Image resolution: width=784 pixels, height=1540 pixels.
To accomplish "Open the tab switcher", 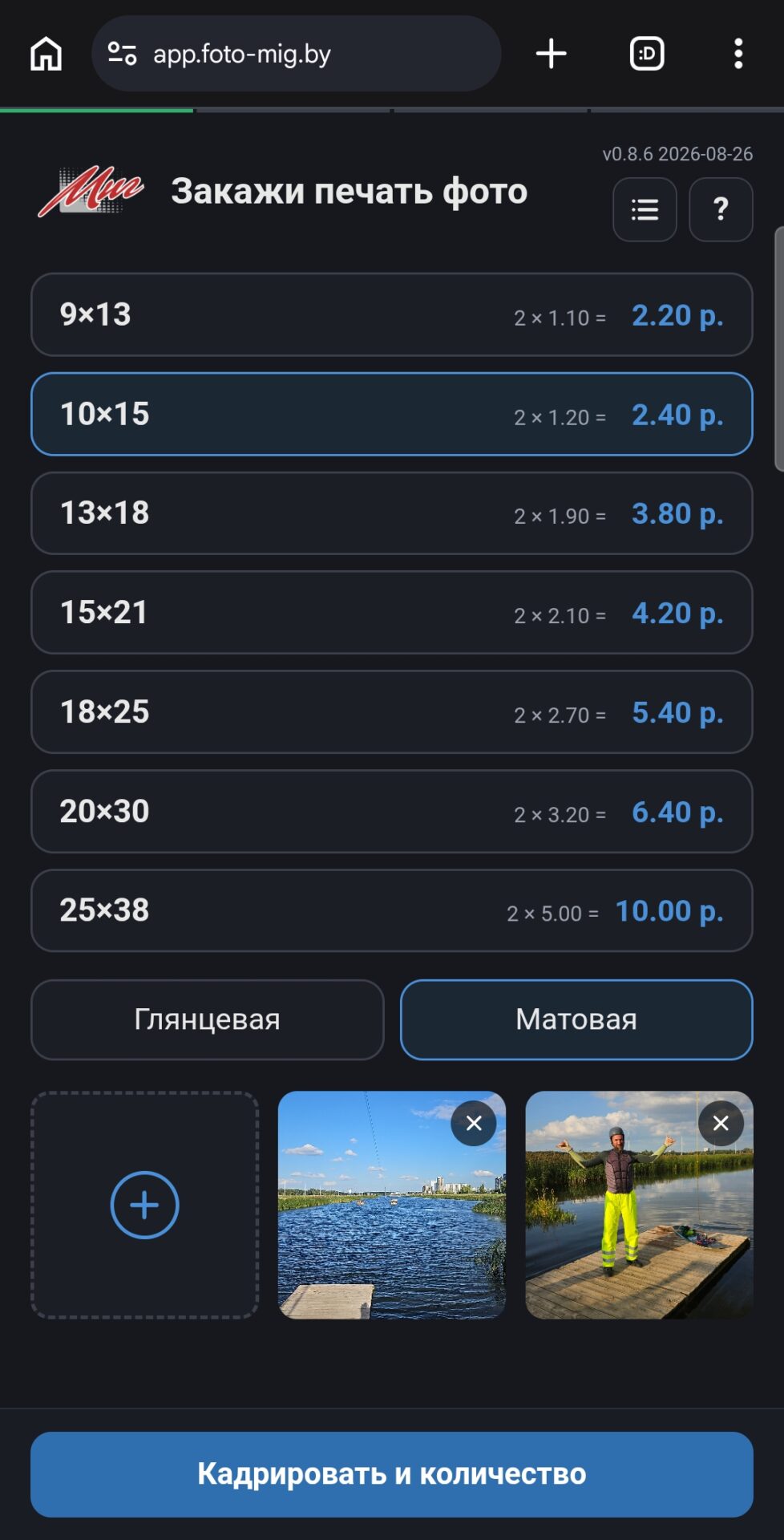I will pos(646,54).
